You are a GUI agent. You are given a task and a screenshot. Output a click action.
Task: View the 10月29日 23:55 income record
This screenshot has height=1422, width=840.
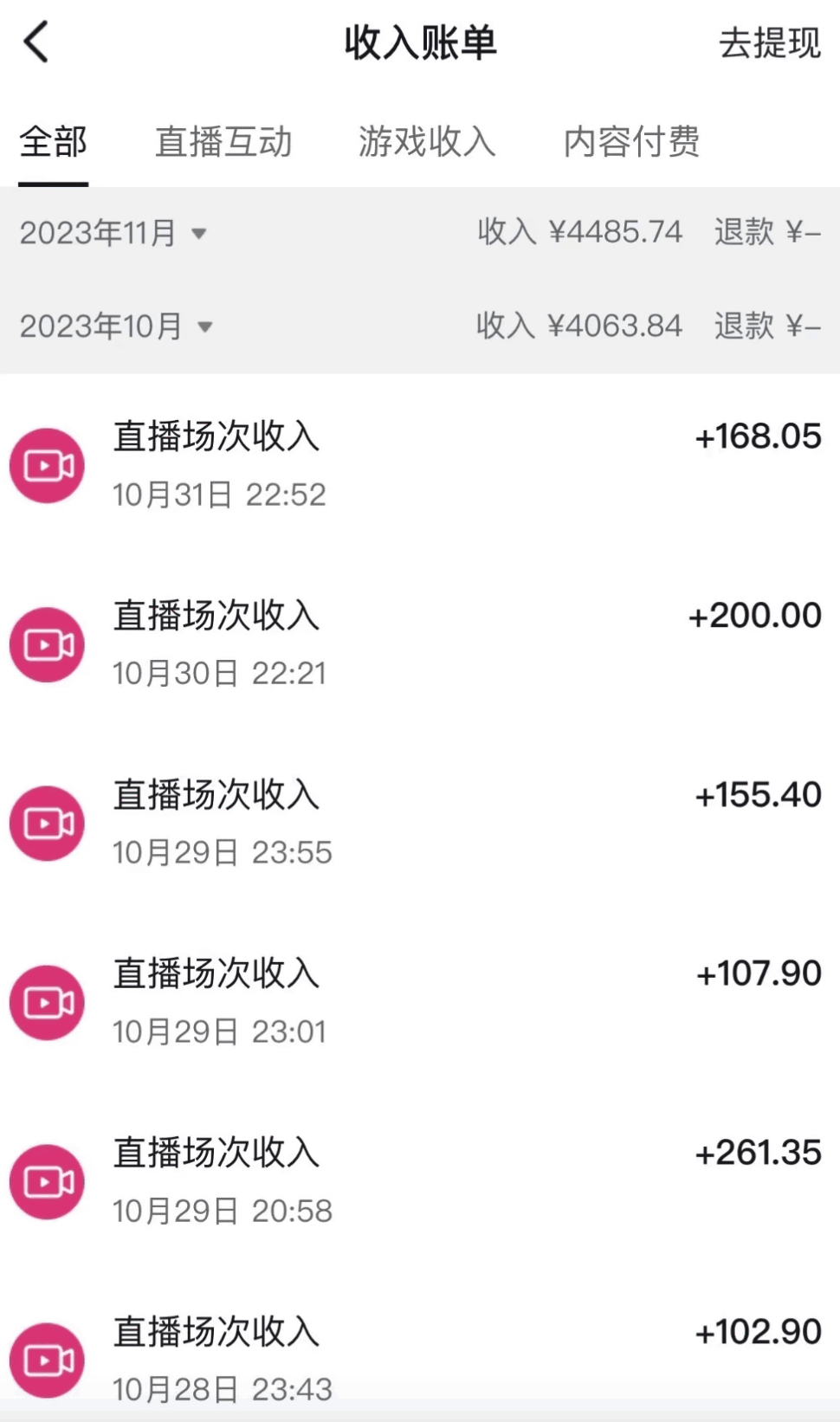(x=416, y=824)
